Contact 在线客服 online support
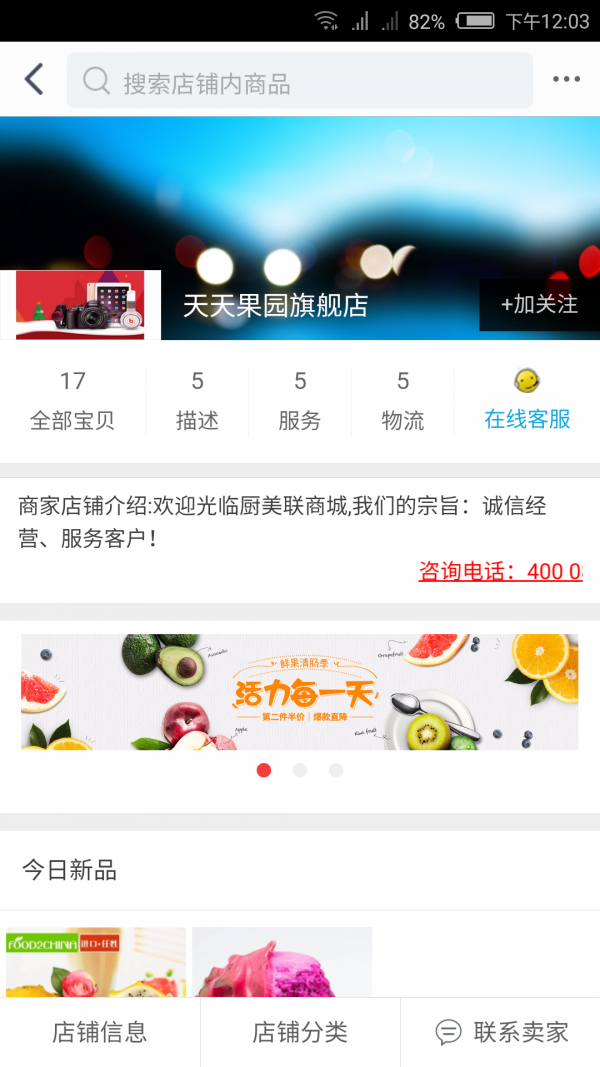This screenshot has width=600, height=1067. (527, 400)
